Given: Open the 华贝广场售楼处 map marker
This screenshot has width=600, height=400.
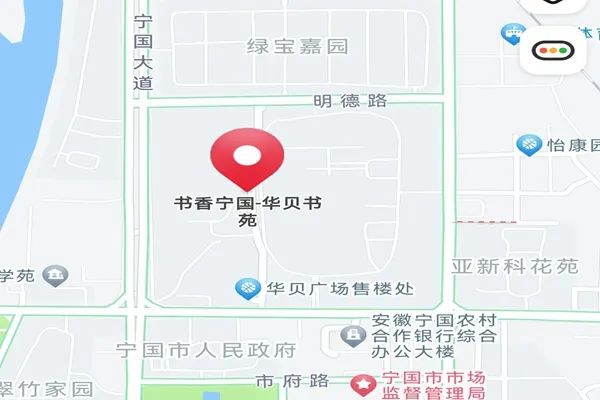Looking at the screenshot, I should click(245, 289).
